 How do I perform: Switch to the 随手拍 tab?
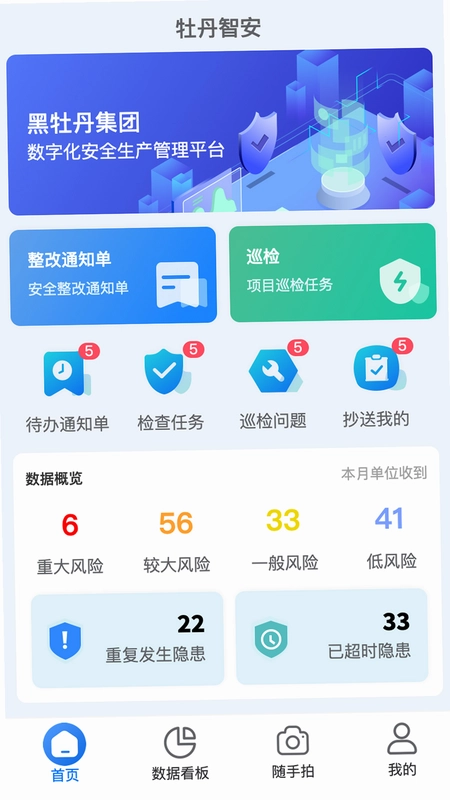293,752
